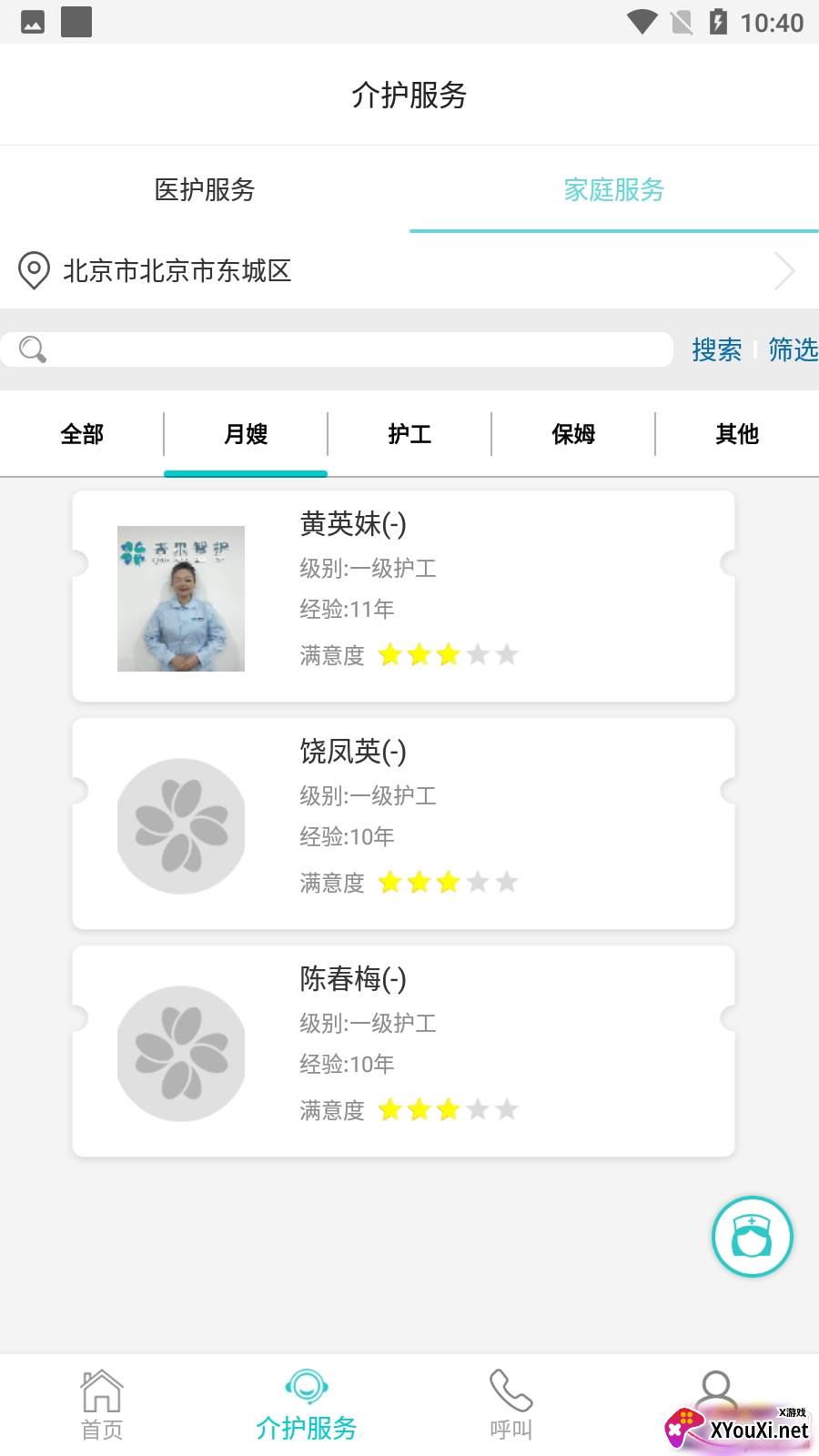Select the 月嫂 category
The height and width of the screenshot is (1456, 819).
(246, 434)
